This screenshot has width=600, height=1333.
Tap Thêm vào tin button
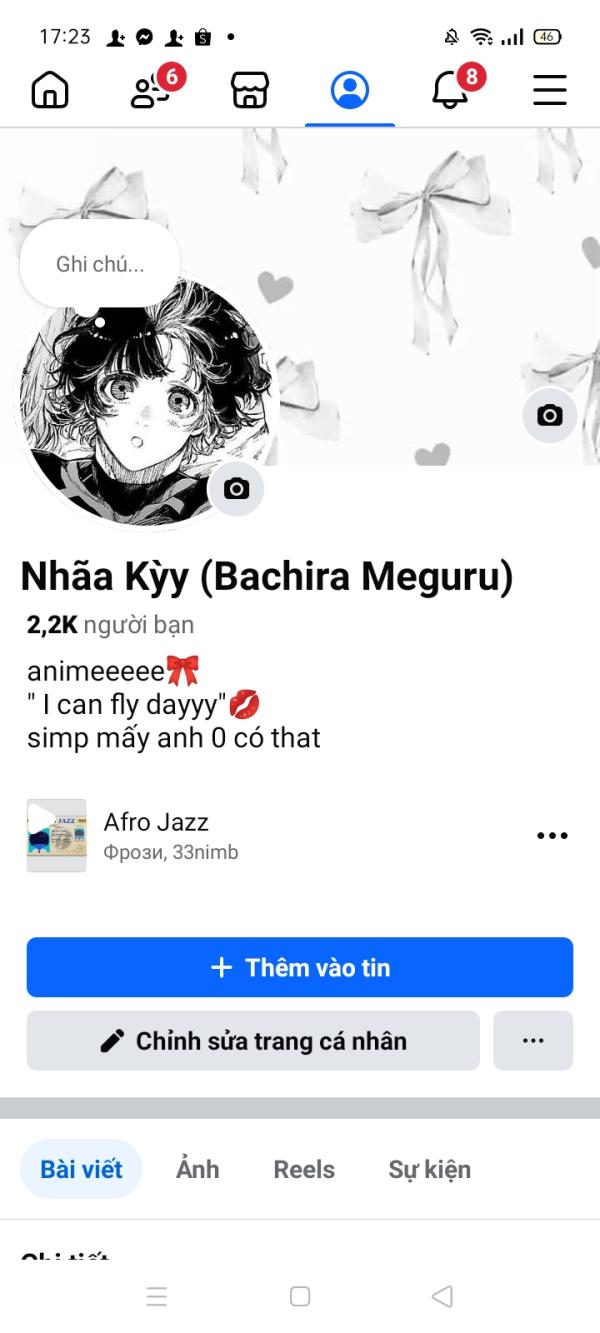tap(299, 967)
